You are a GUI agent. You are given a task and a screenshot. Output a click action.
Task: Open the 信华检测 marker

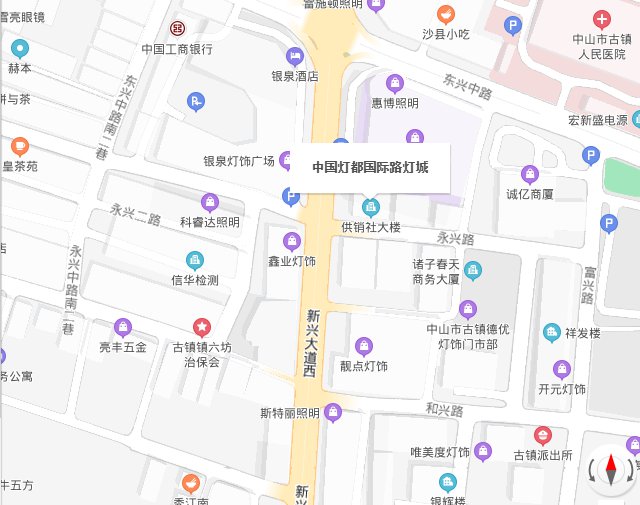[194, 261]
